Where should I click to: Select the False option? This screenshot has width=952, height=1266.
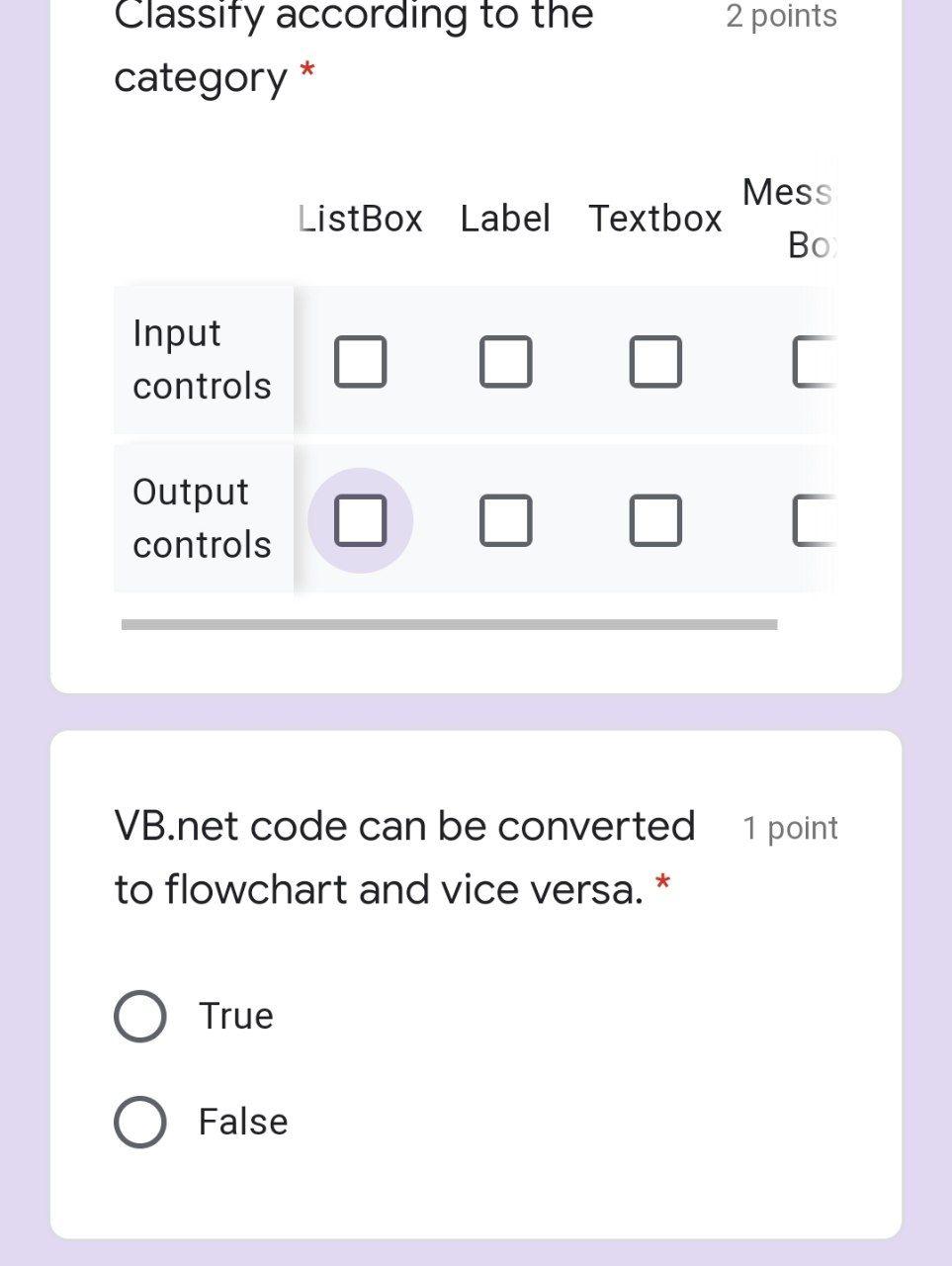tap(138, 1121)
